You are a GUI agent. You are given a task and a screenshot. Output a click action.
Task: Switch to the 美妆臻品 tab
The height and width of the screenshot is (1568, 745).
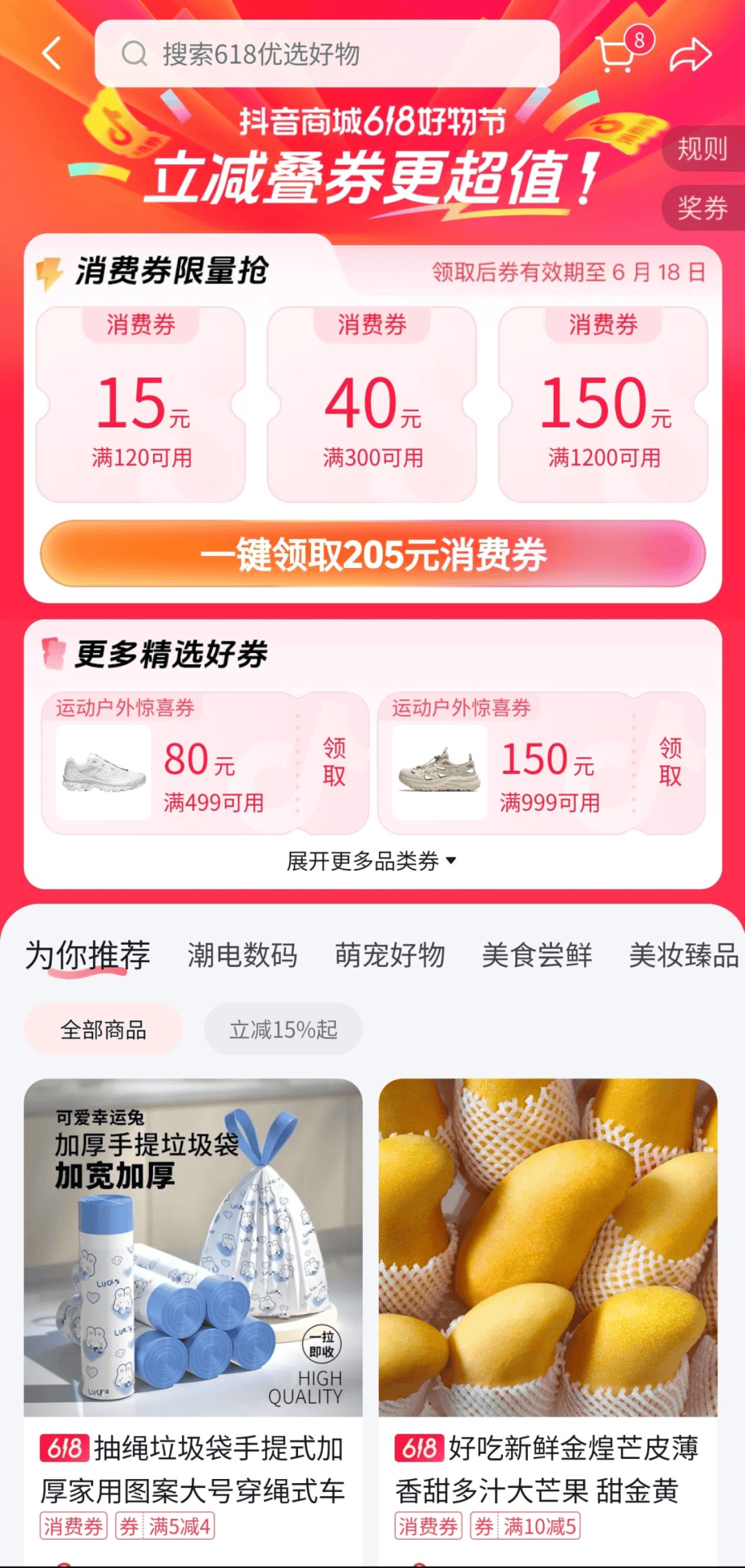click(683, 955)
